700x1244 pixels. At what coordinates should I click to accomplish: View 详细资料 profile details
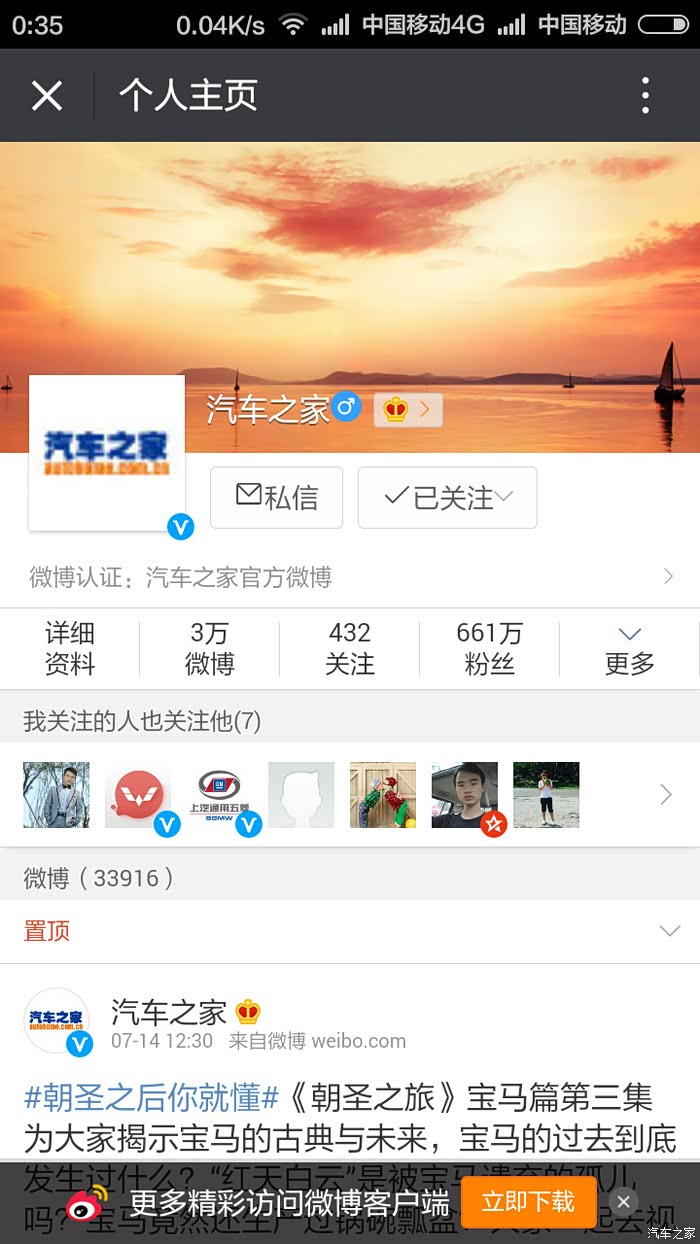tap(70, 648)
